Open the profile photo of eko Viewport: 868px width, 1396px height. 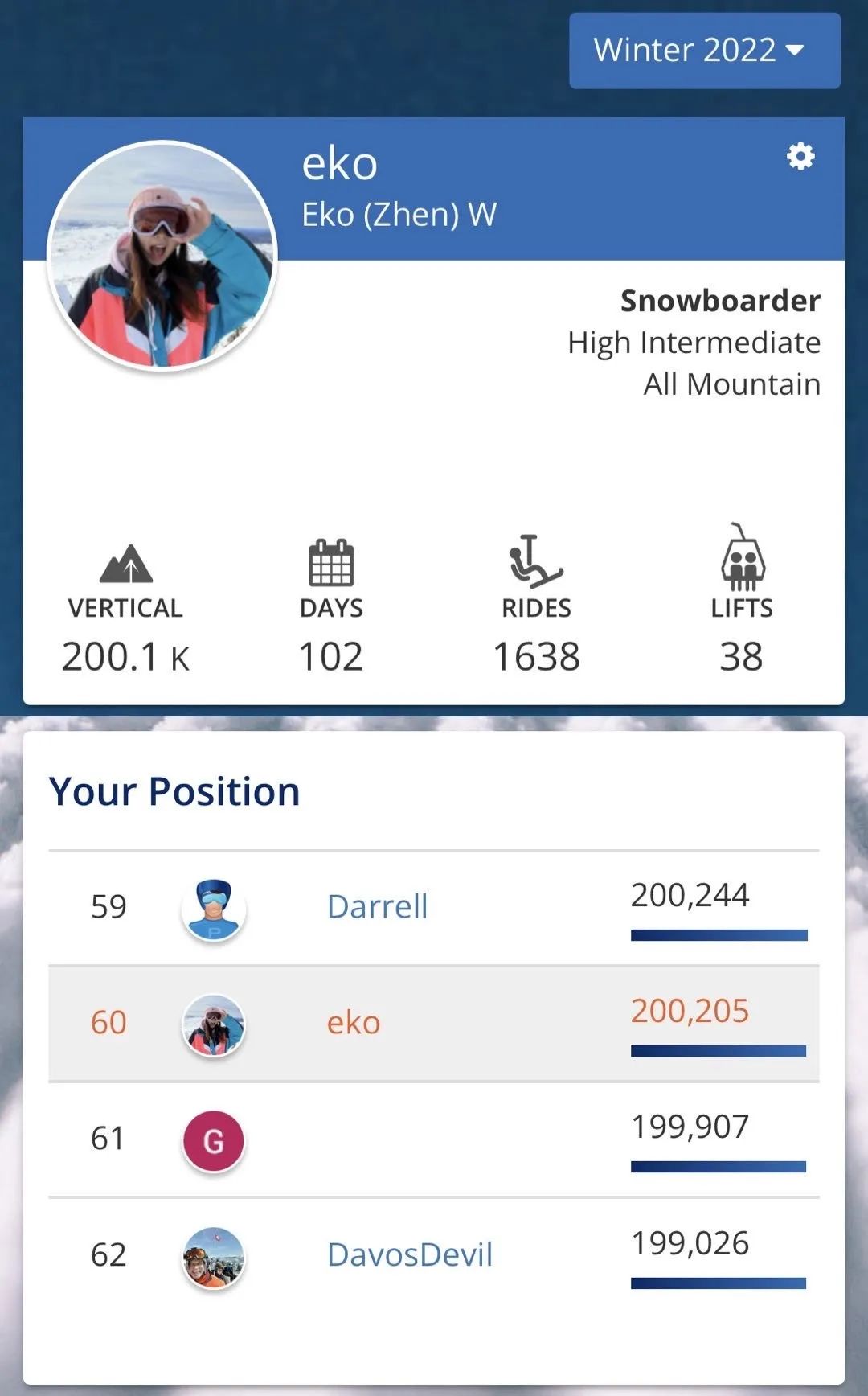tap(163, 256)
